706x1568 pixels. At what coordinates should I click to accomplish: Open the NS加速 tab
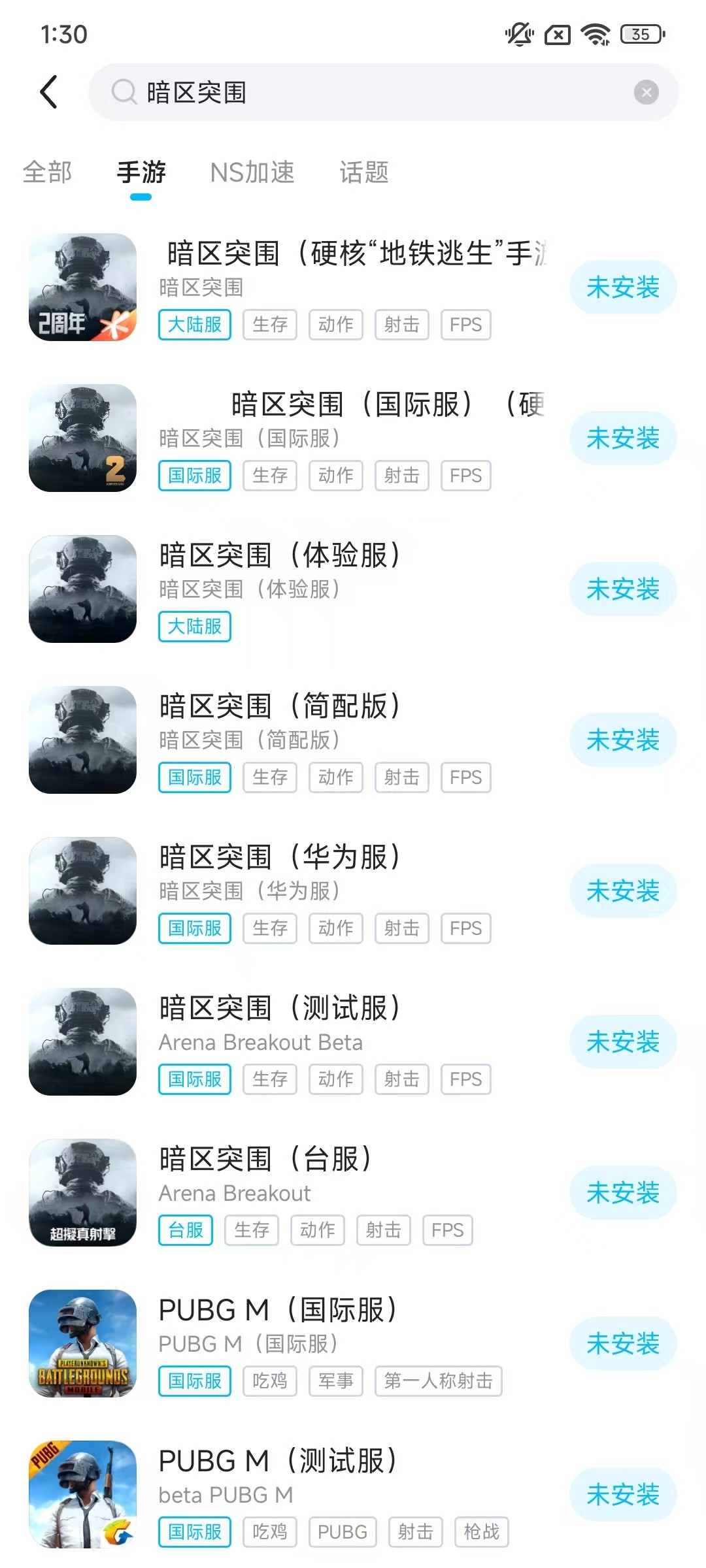pyautogui.click(x=252, y=173)
